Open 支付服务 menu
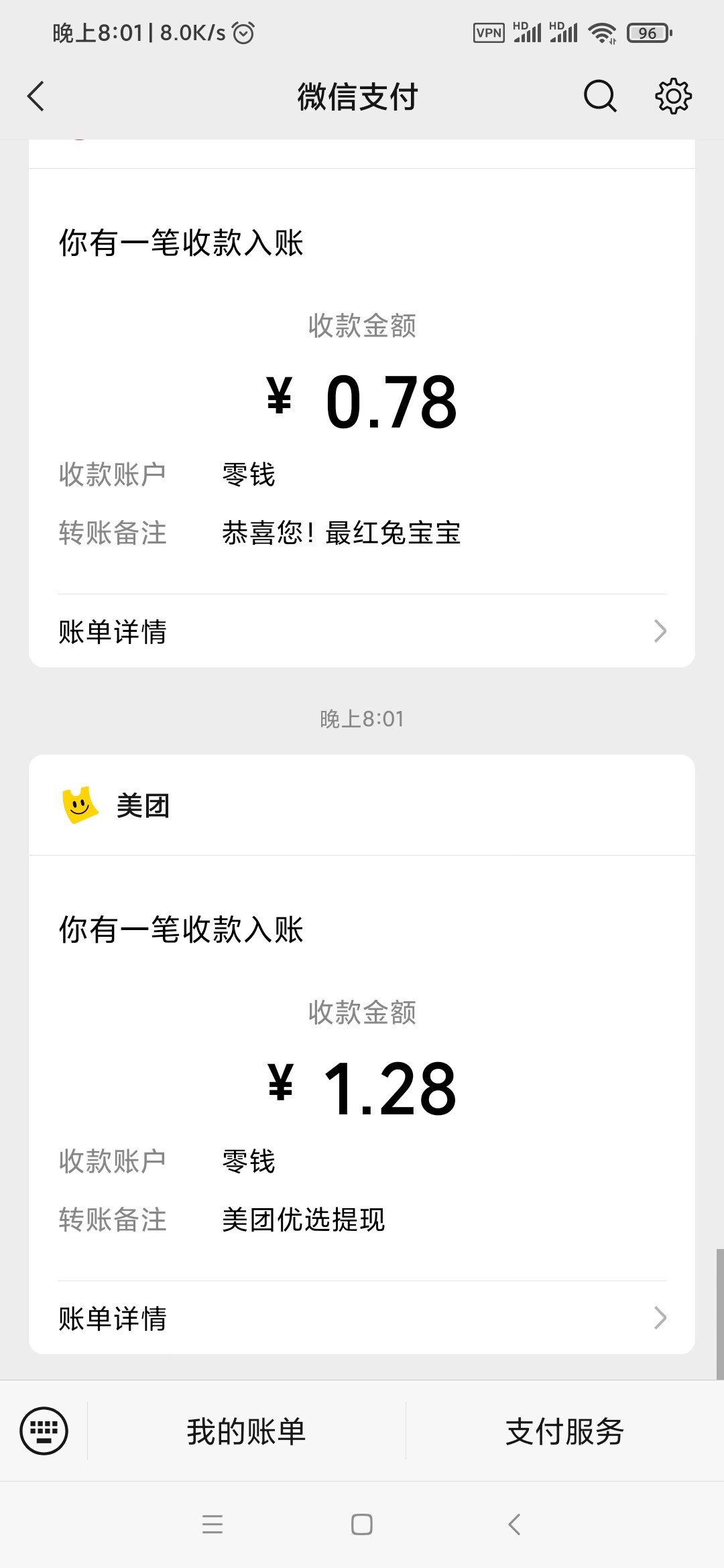Viewport: 724px width, 1568px height. coord(564,1431)
